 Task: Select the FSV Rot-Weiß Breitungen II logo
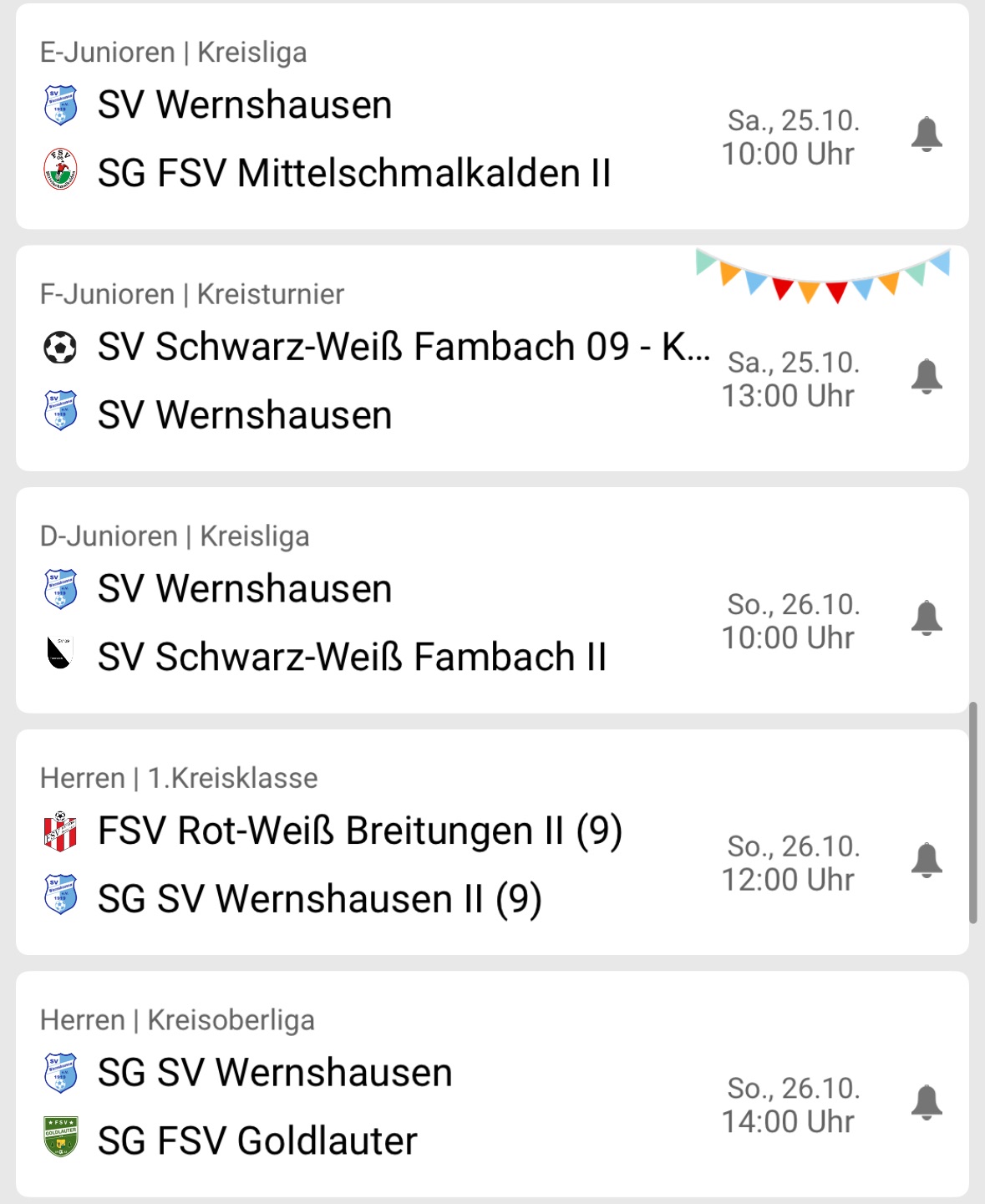pos(58,831)
